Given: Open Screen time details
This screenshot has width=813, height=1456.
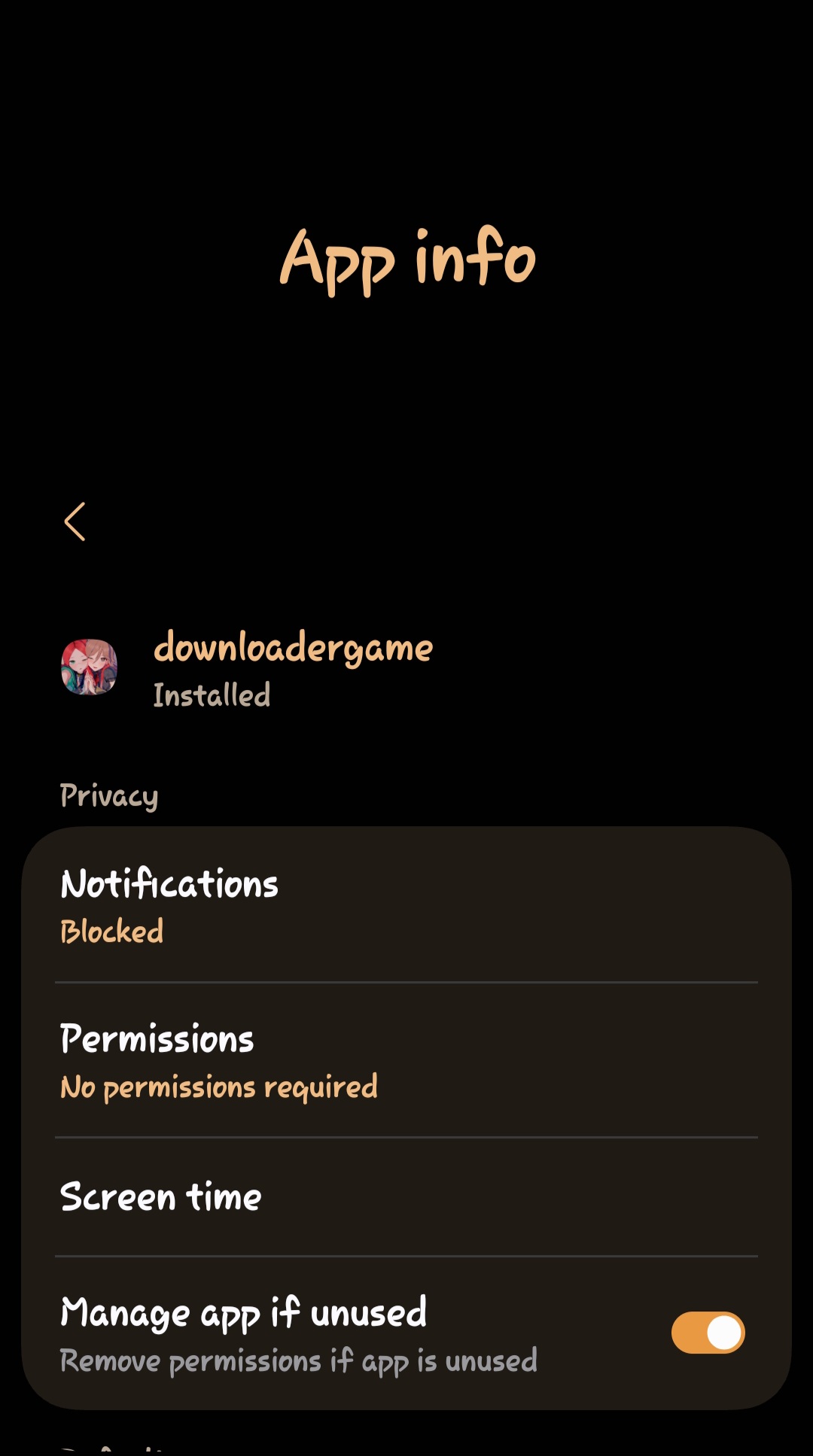Looking at the screenshot, I should (406, 1196).
